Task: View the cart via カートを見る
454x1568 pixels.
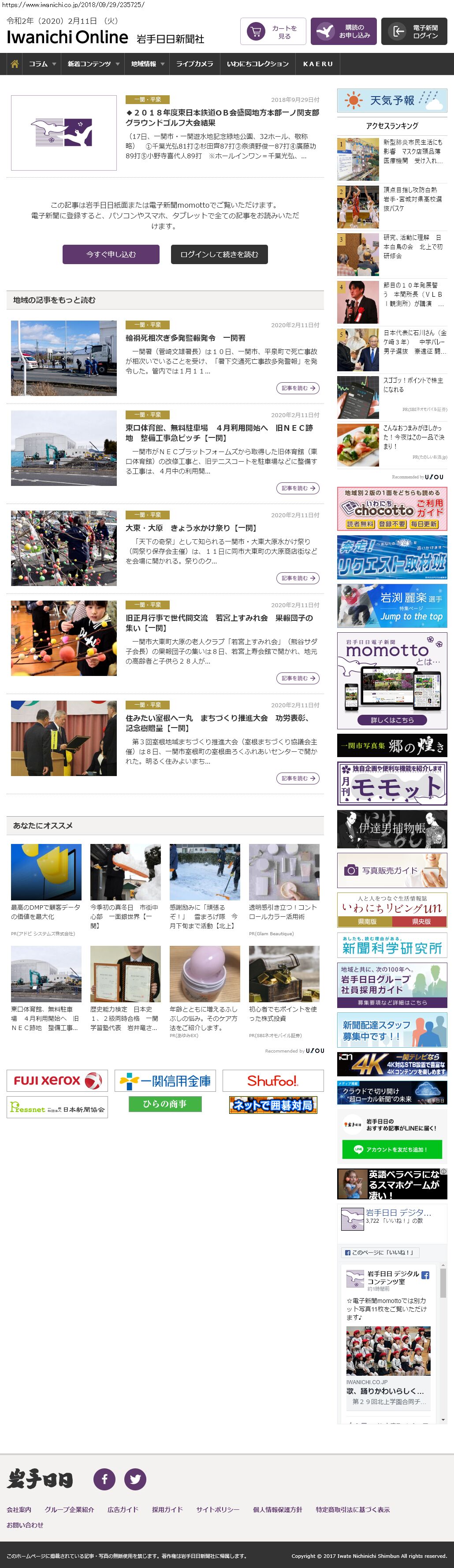Action: [273, 32]
